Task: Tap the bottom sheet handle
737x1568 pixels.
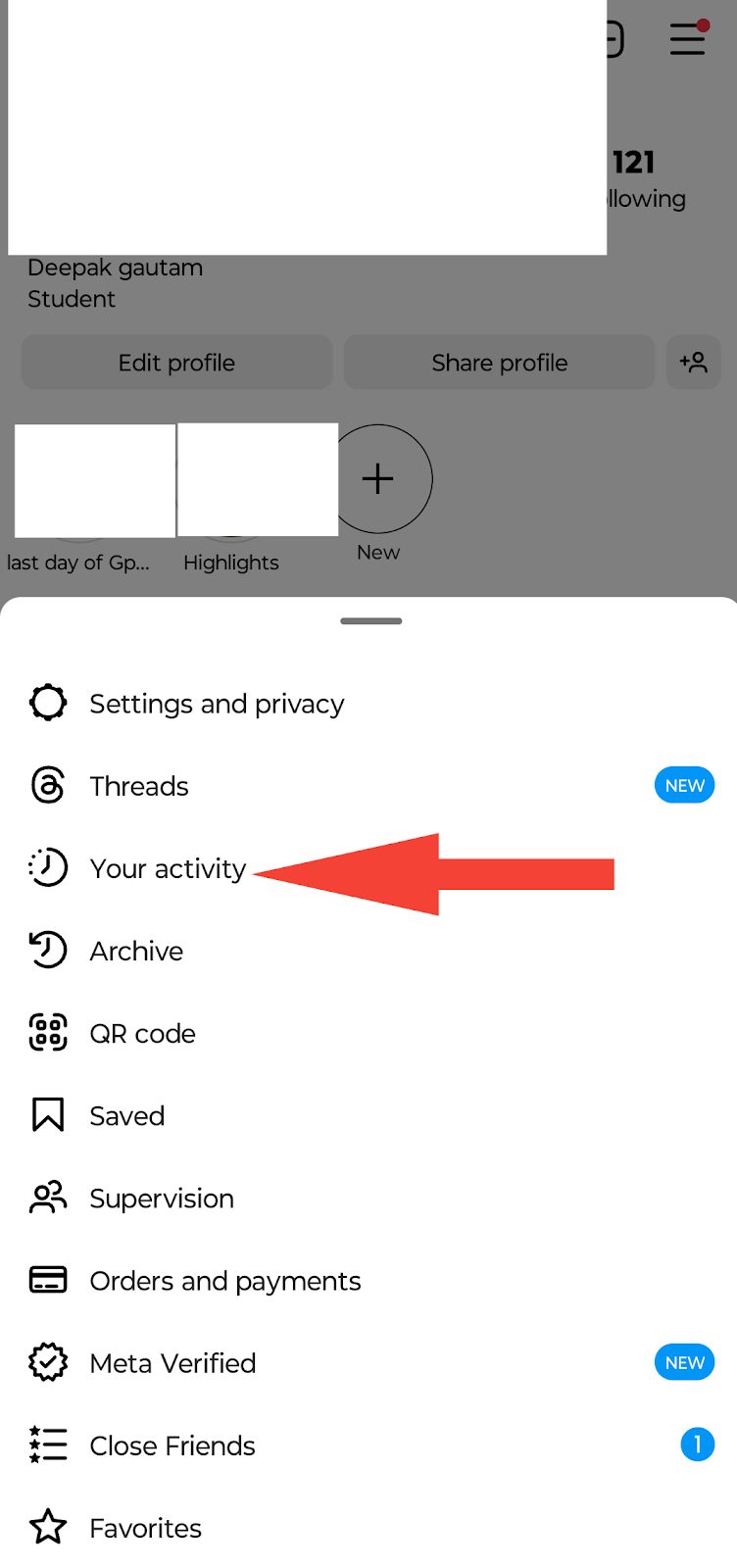Action: point(371,621)
